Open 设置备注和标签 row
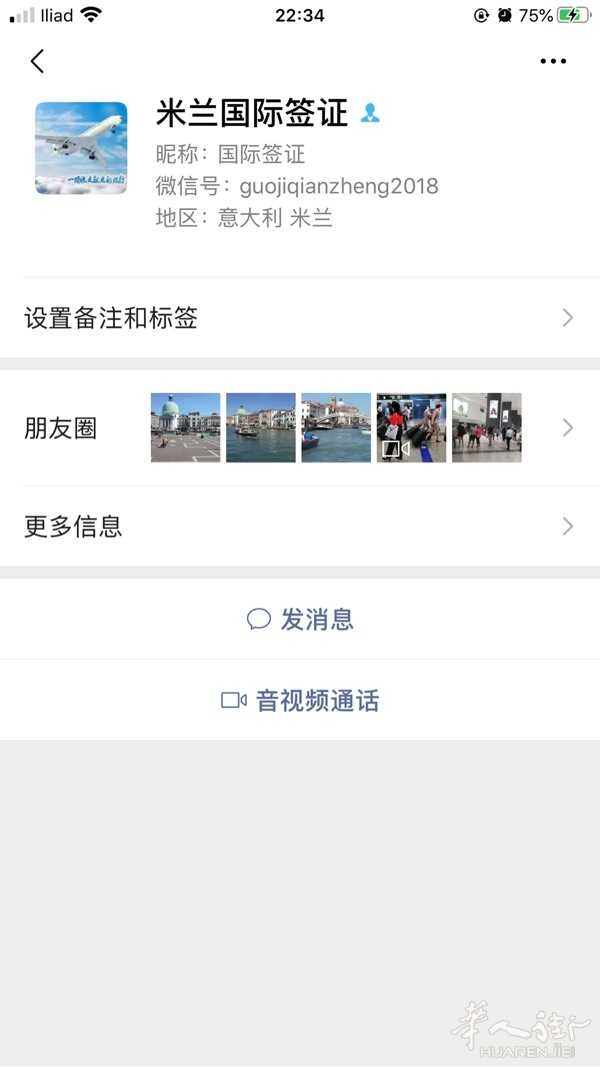This screenshot has width=600, height=1067. pyautogui.click(x=300, y=318)
